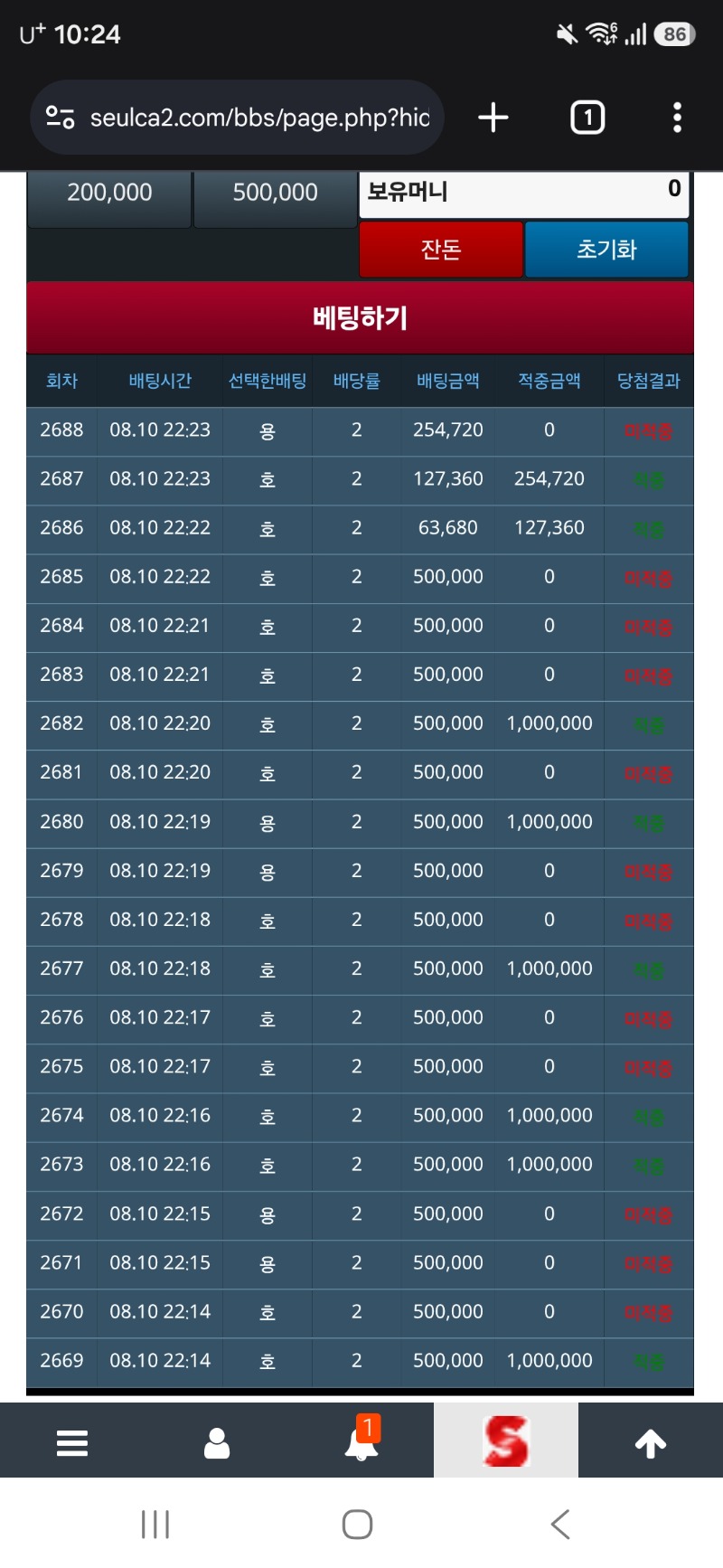Open the user profile icon
This screenshot has height=1568, width=723.
(217, 1442)
